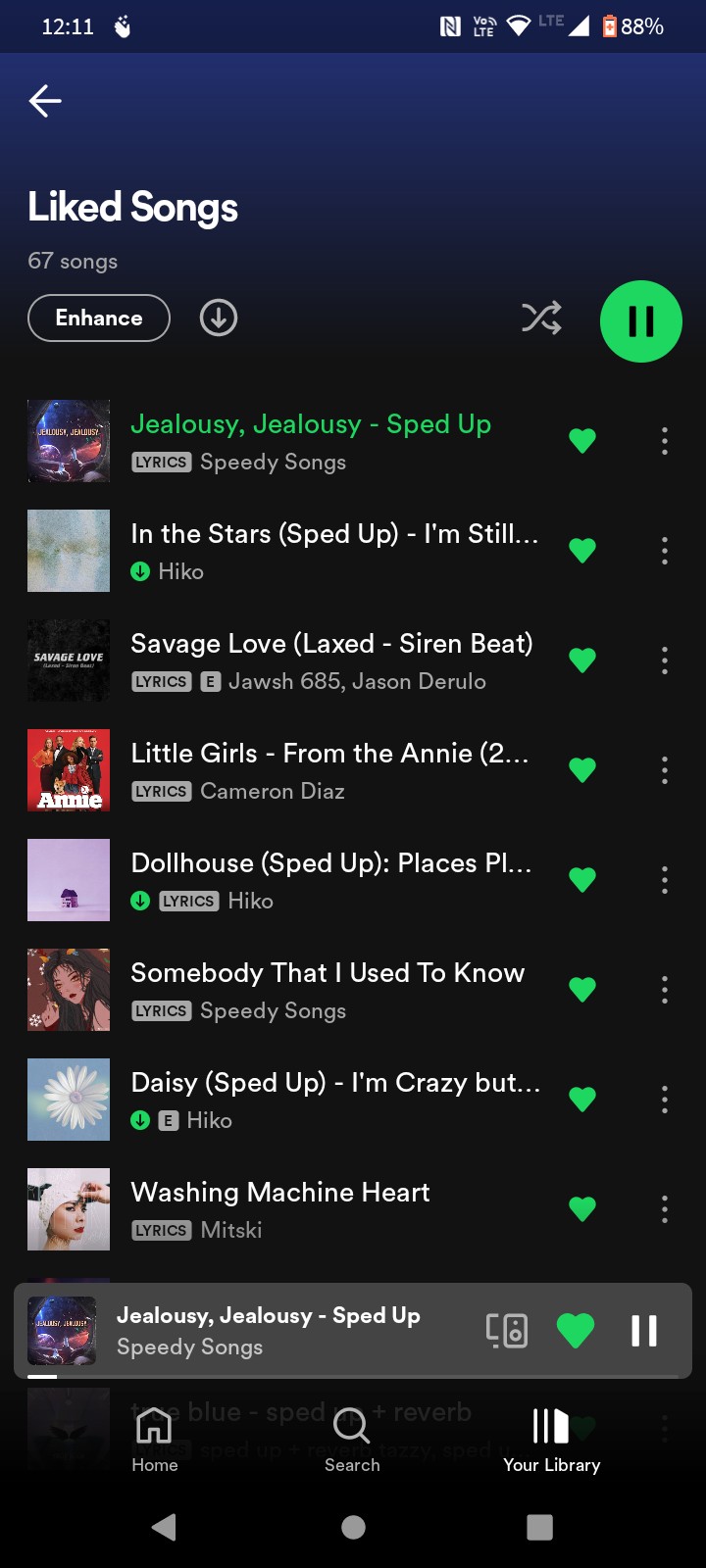Pause the song from the mini player
This screenshot has width=706, height=1568.
[x=643, y=1331]
